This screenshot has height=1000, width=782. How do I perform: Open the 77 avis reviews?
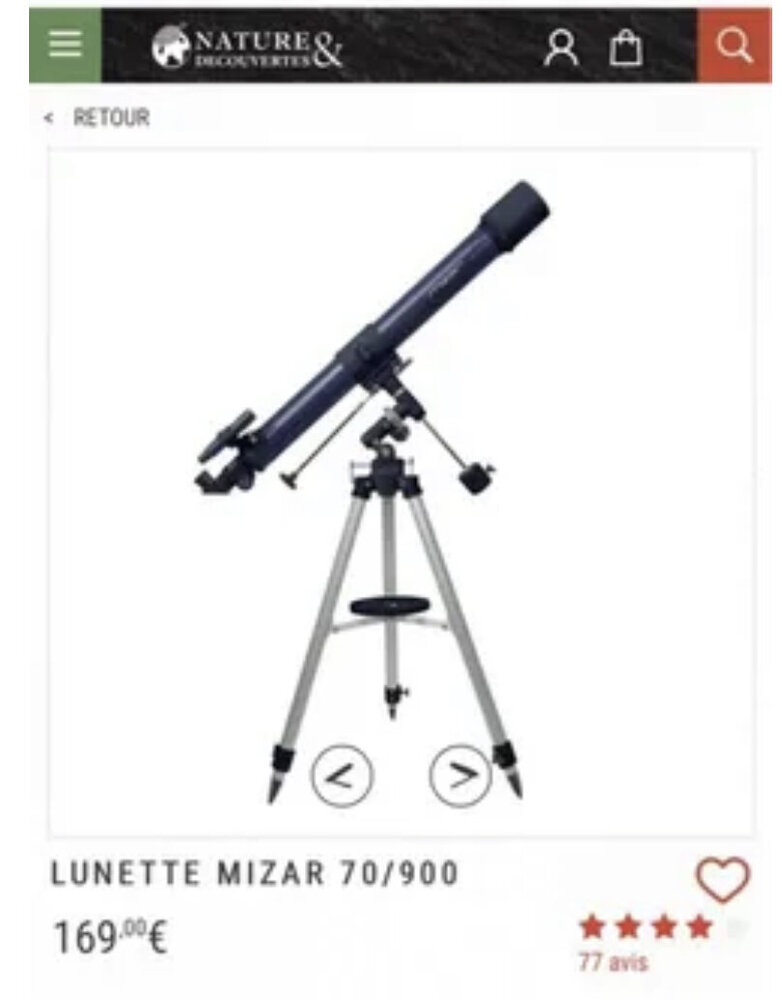point(612,963)
